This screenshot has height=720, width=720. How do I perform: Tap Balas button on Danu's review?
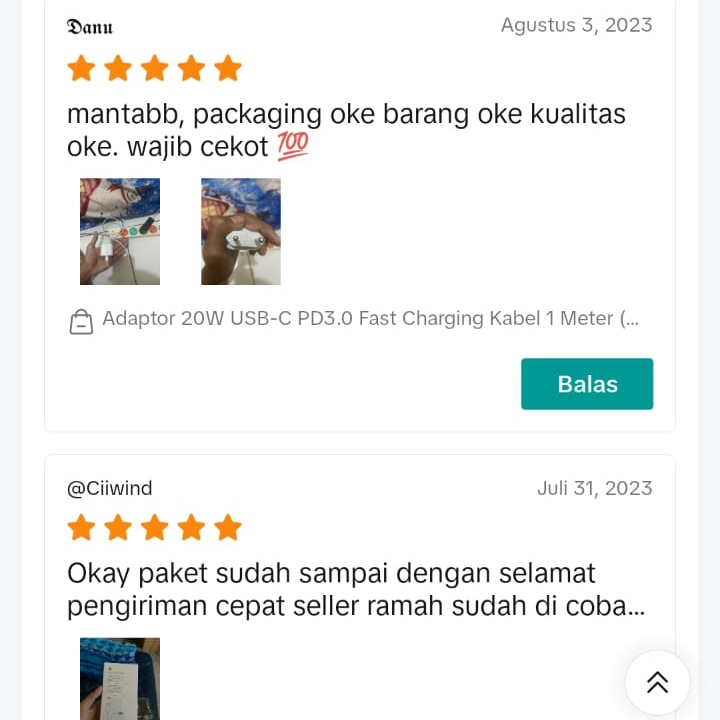click(587, 384)
